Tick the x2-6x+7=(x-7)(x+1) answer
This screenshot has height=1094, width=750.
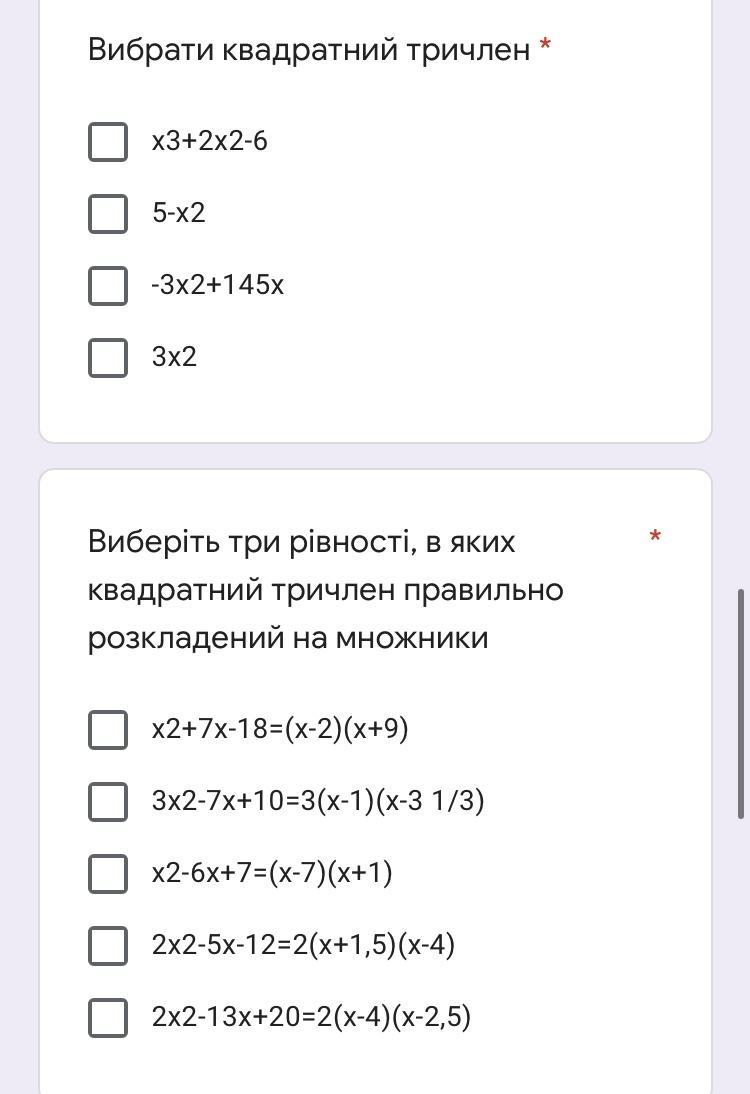click(x=108, y=874)
